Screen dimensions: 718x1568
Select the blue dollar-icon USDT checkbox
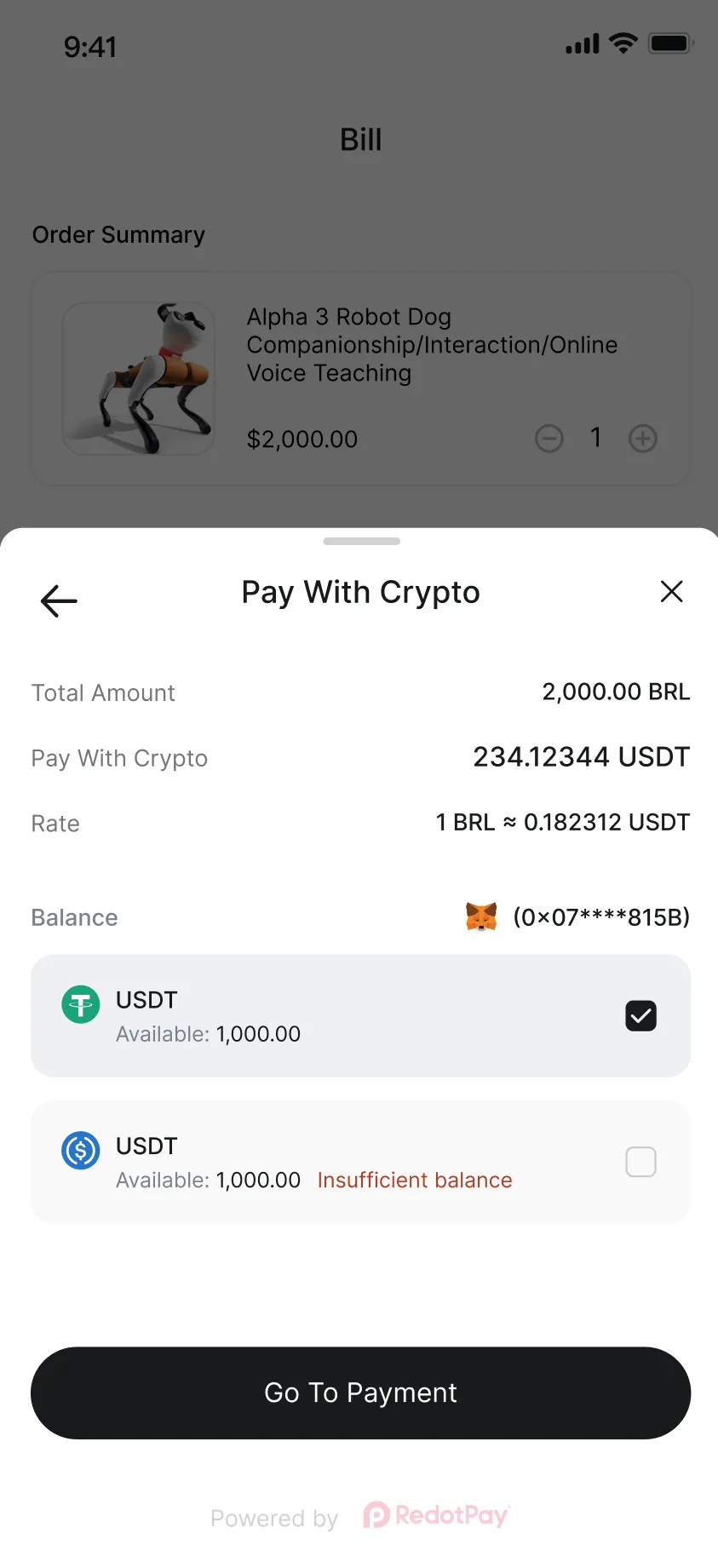click(x=640, y=1162)
